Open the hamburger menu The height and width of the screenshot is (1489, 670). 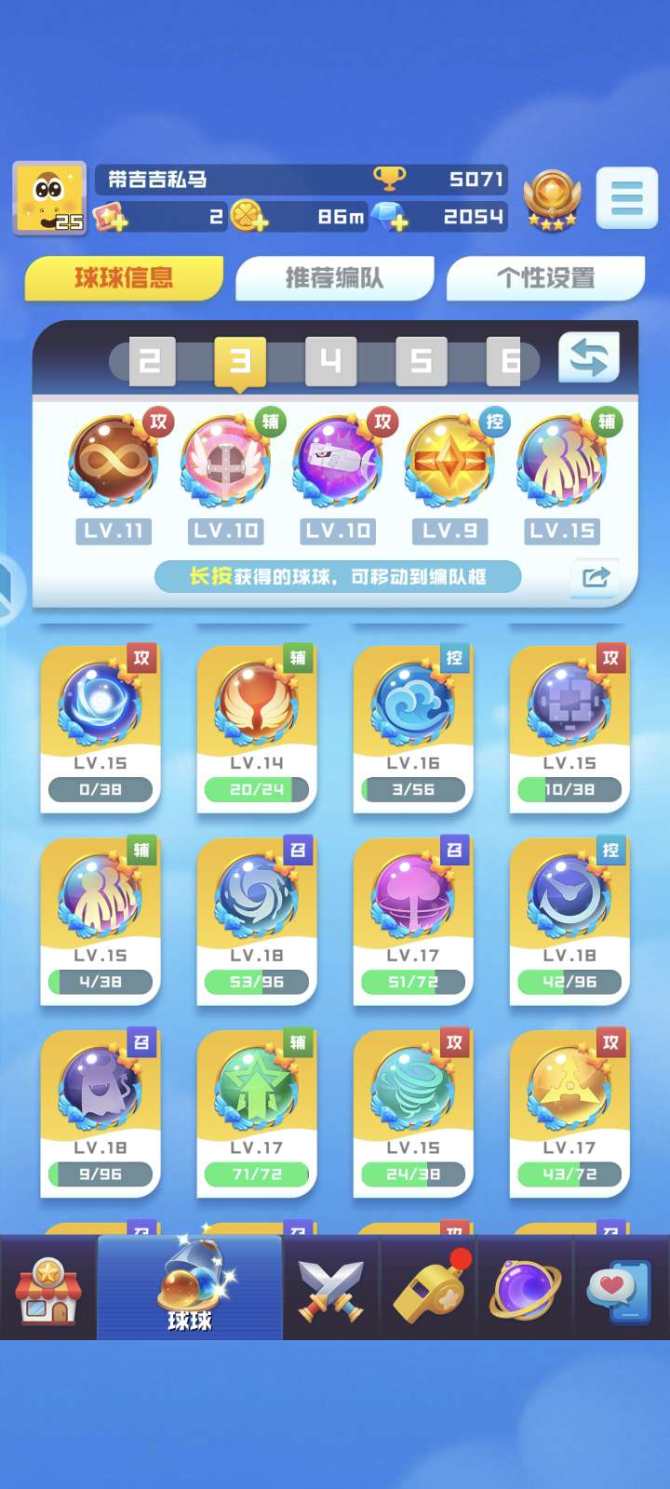pos(627,198)
